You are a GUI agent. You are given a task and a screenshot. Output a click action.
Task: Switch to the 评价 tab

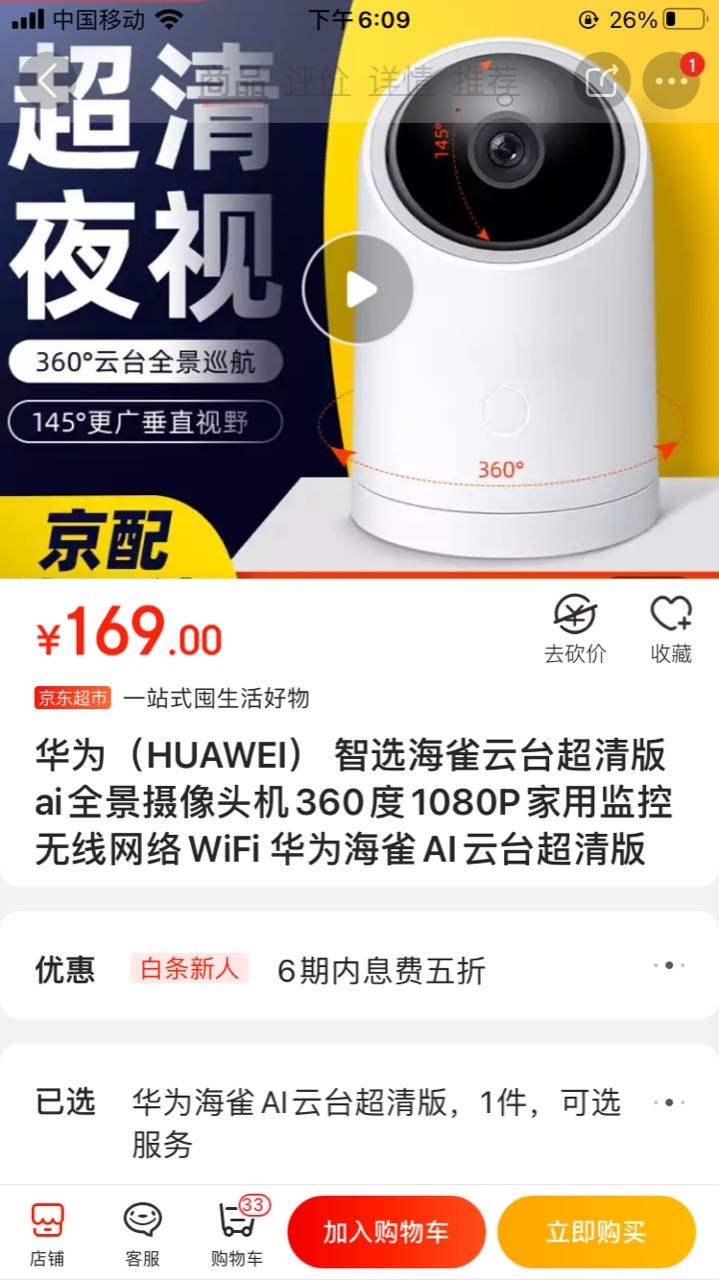point(317,80)
